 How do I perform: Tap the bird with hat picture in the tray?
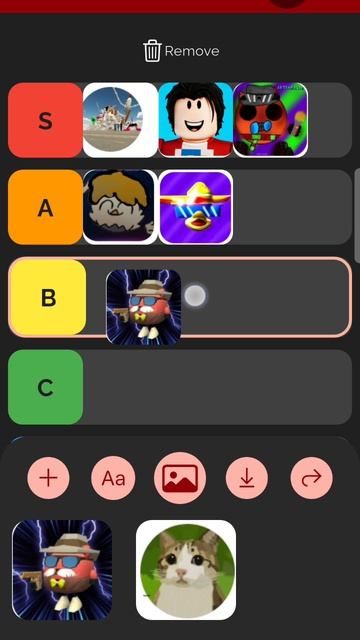[x=62, y=570]
